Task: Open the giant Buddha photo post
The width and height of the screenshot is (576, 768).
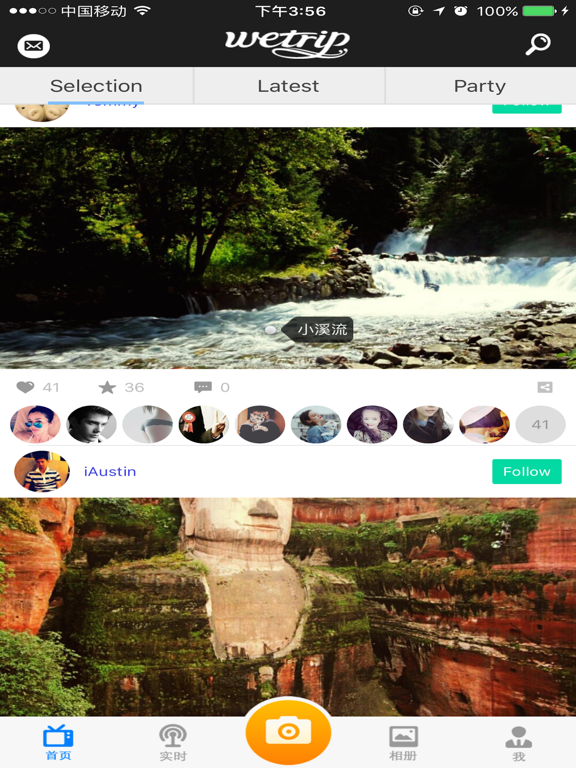Action: tap(288, 607)
